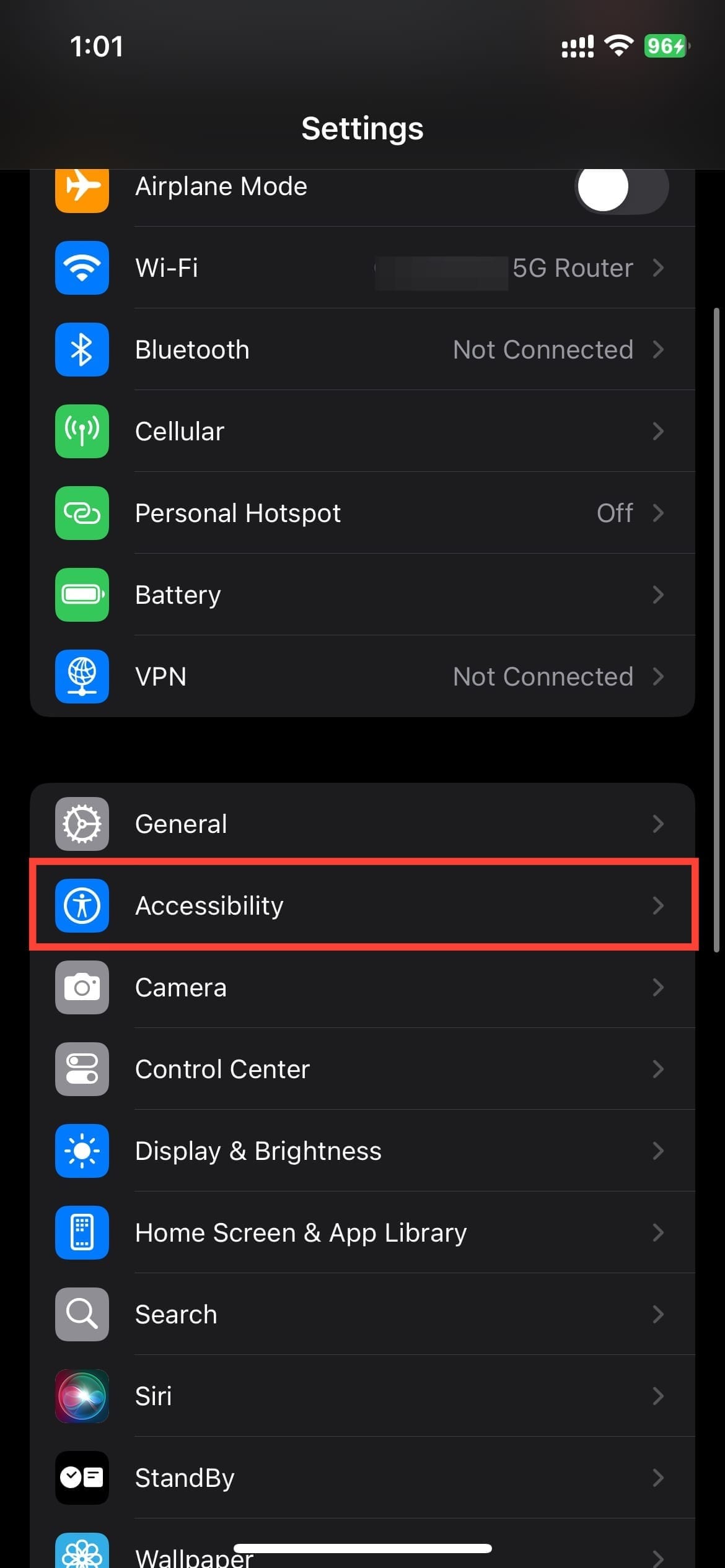Screen dimensions: 725x1568
Task: Open Siri settings
Action: [362, 1396]
